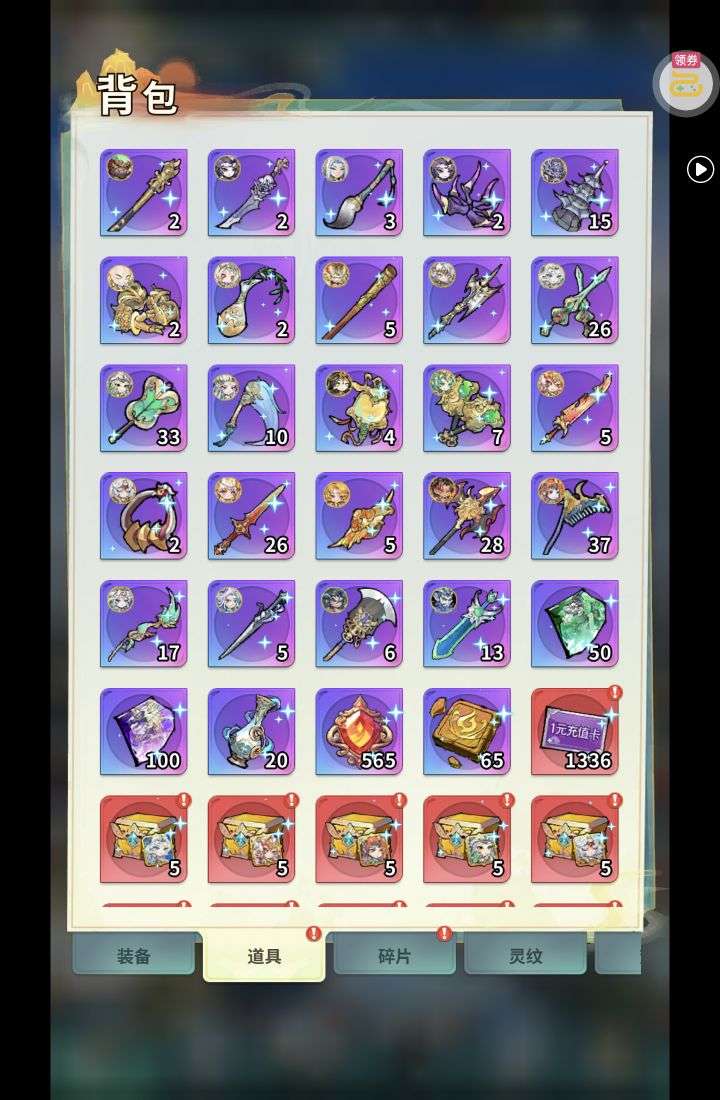
Task: Open the 1元充值卡 item with 1336
Action: (574, 731)
